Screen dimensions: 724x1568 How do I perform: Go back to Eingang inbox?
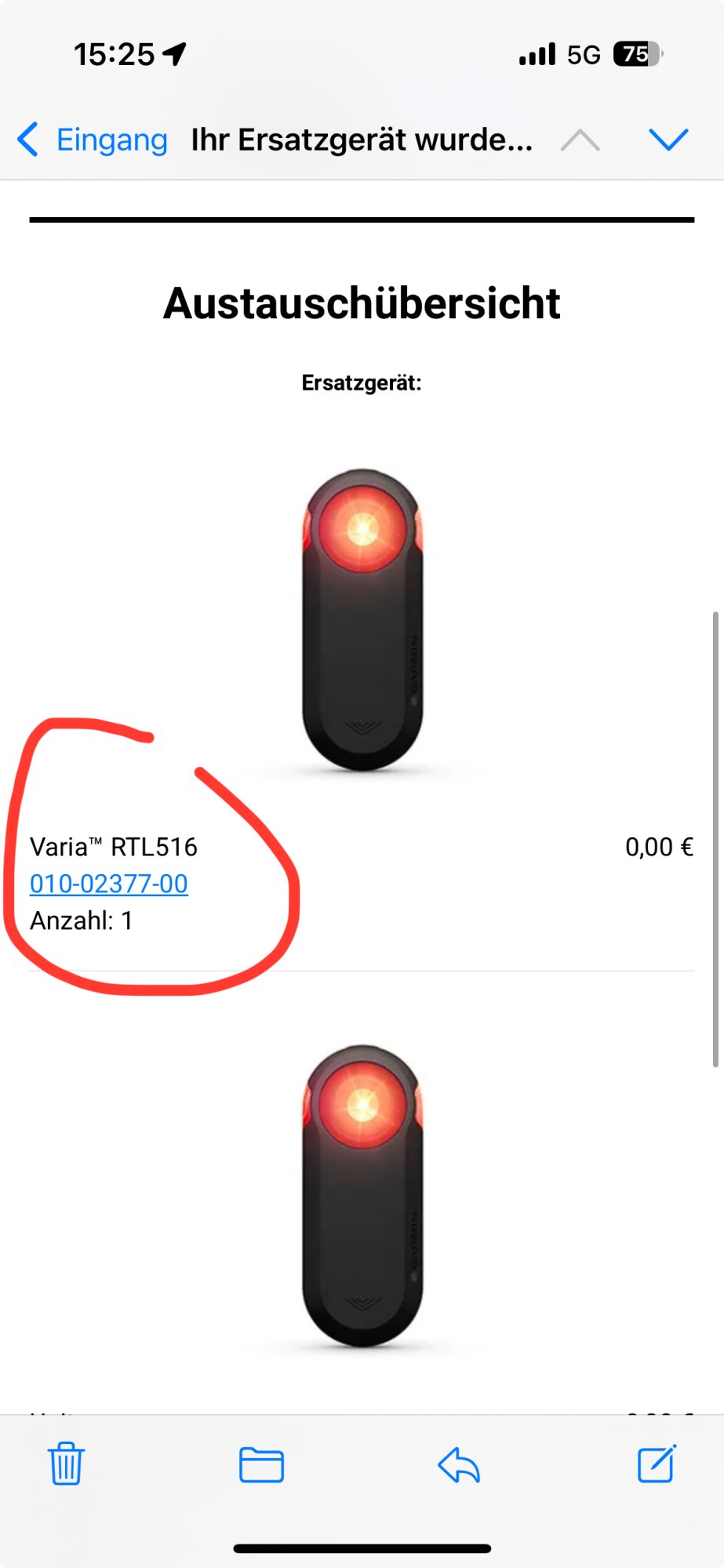[94, 140]
